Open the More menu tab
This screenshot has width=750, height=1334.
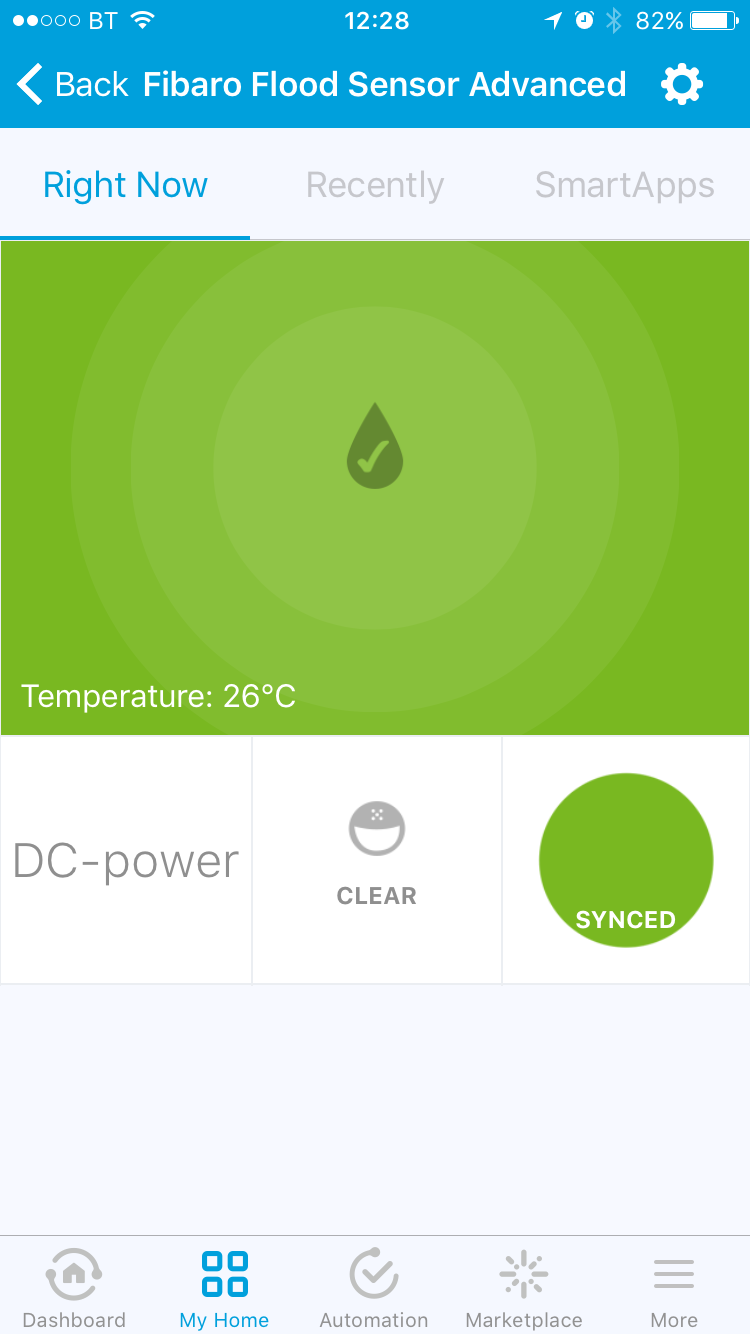pyautogui.click(x=674, y=1288)
